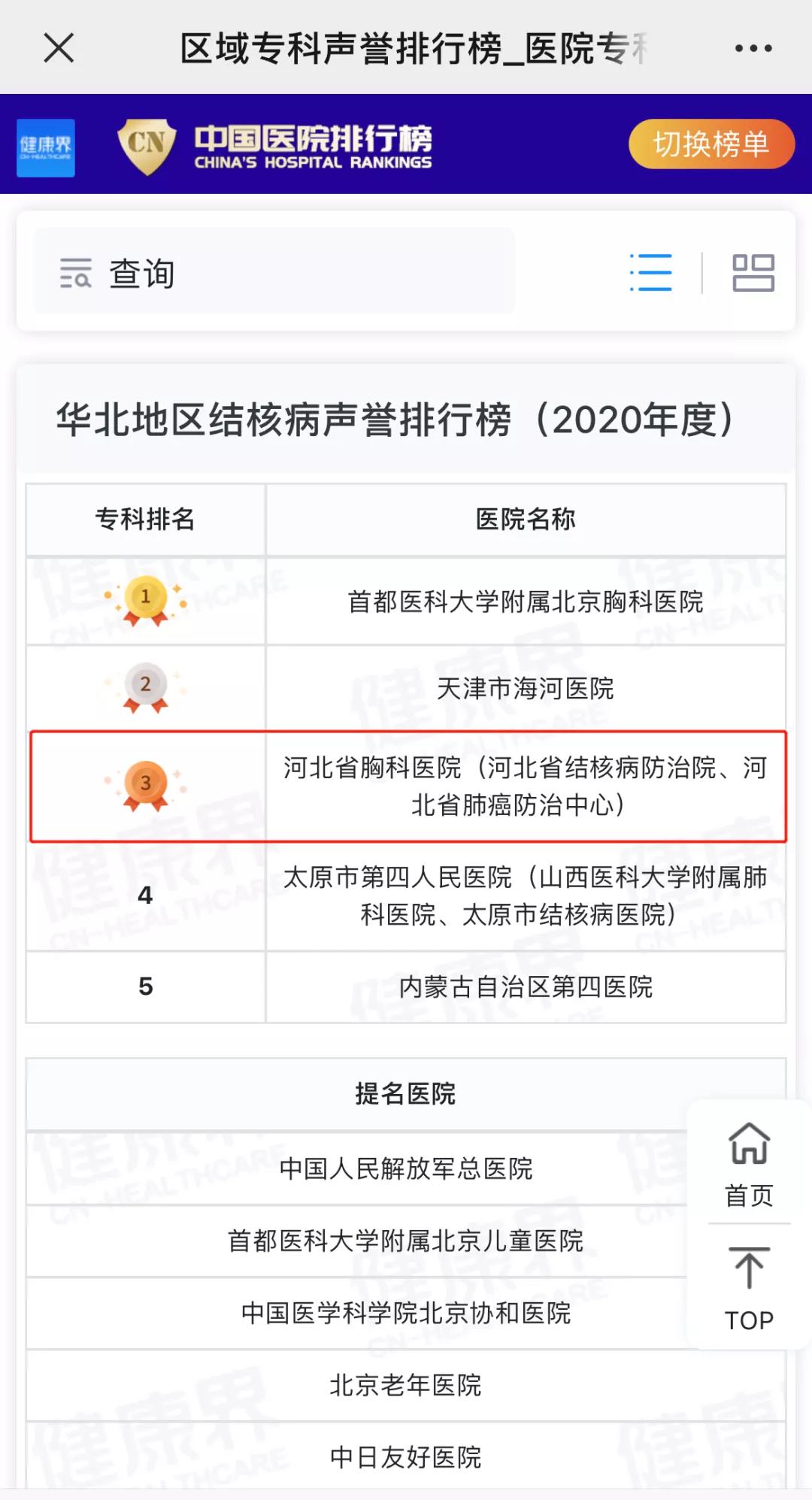Switch to grid view layout

(753, 272)
